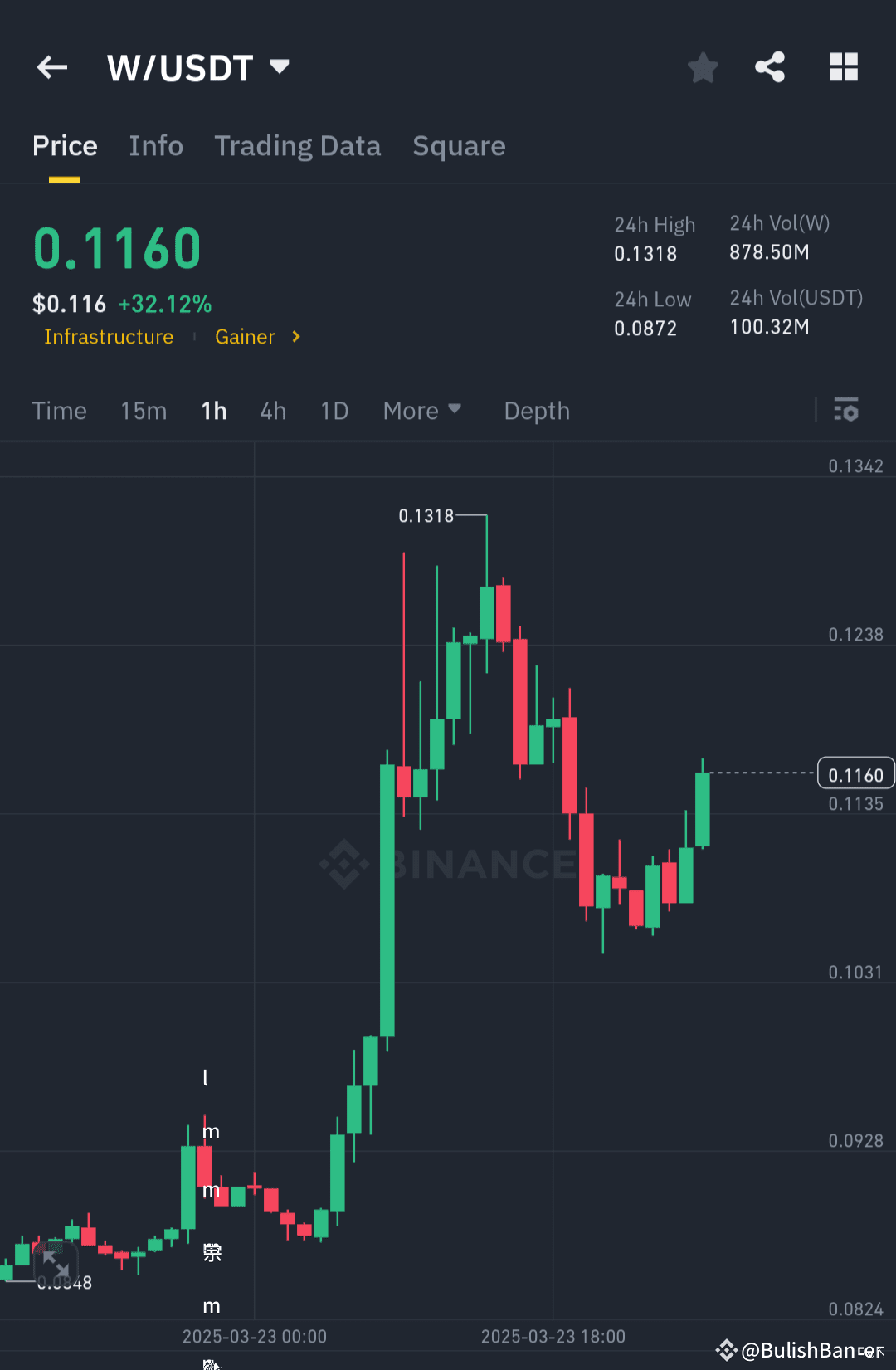Click the back arrow to exit the chart

tap(51, 67)
